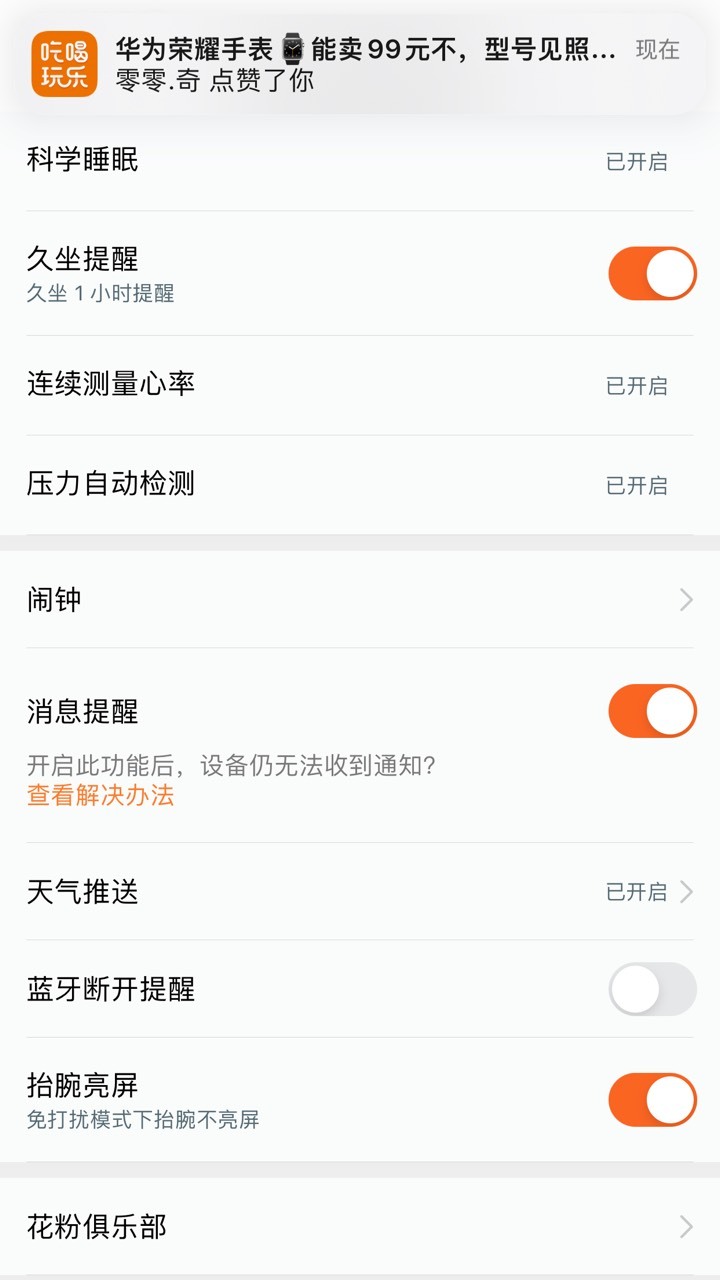
Task: Open 科学睡眠 settings
Action: 360,160
